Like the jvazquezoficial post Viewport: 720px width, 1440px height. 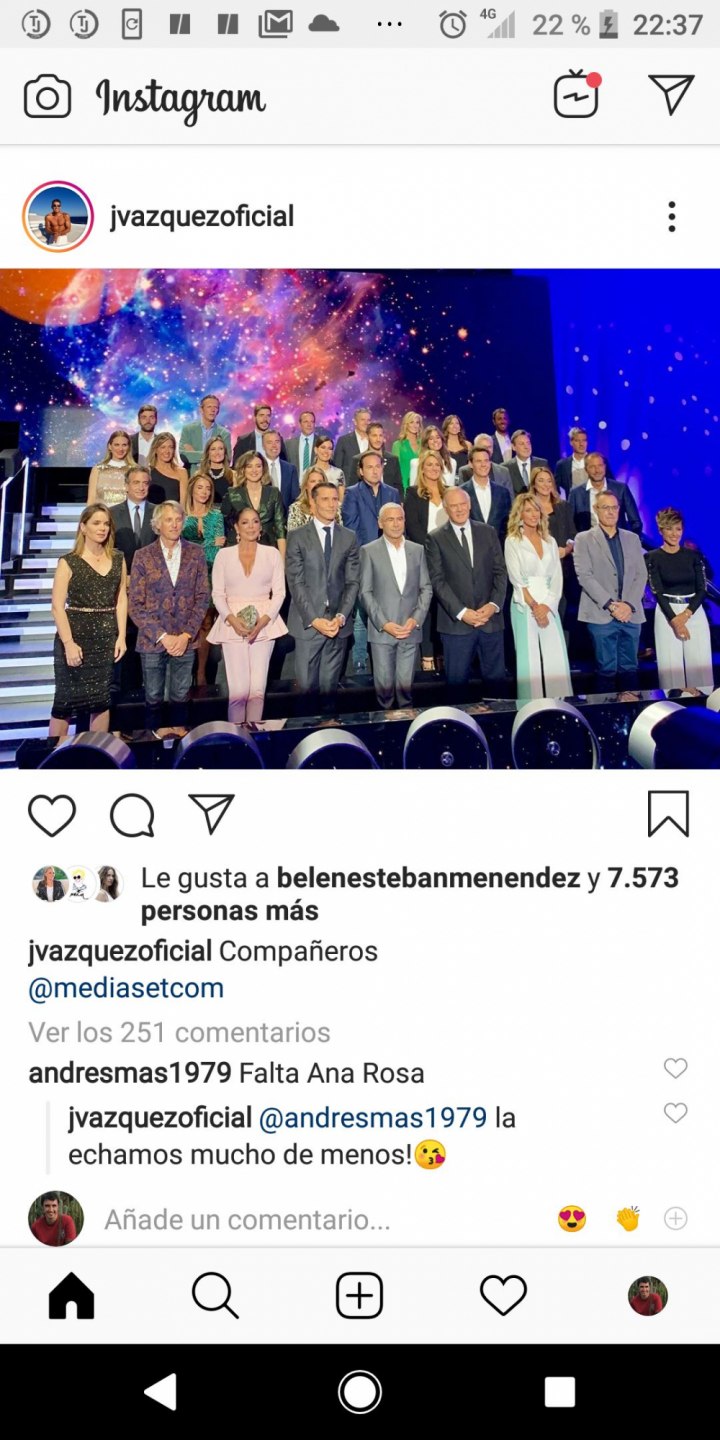(52, 815)
